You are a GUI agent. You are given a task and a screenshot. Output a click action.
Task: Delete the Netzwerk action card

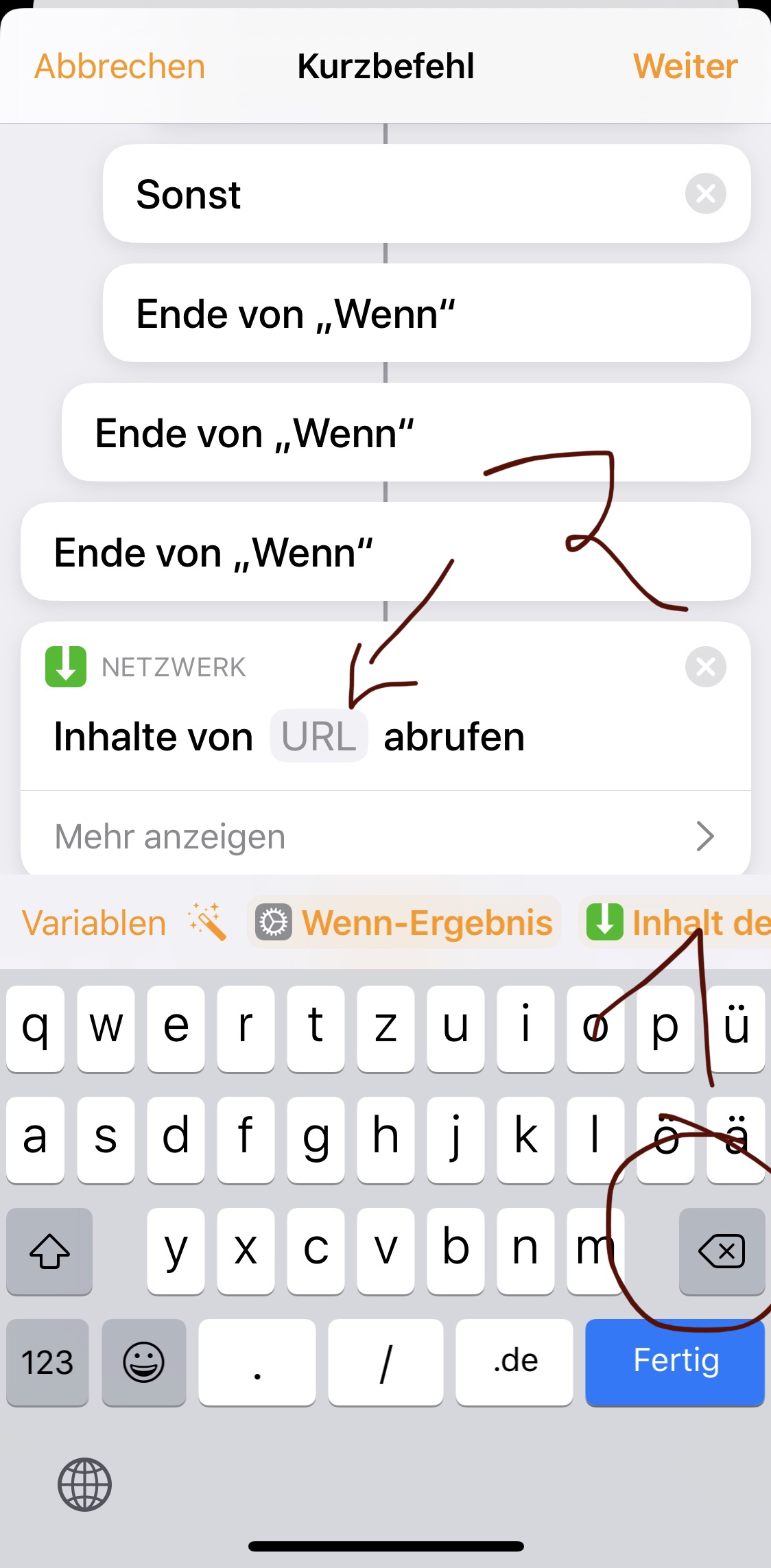[705, 666]
